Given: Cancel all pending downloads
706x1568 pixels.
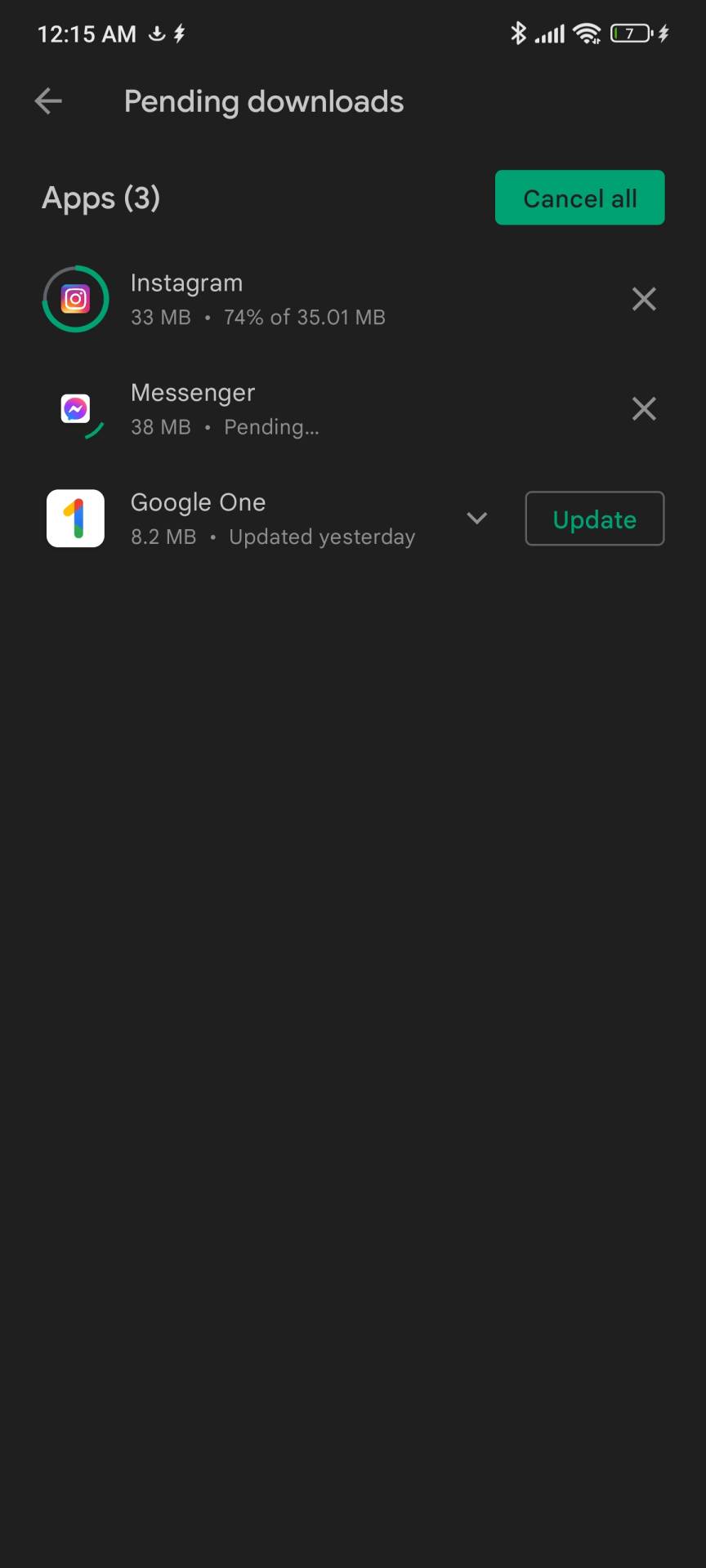Looking at the screenshot, I should click(x=579, y=198).
